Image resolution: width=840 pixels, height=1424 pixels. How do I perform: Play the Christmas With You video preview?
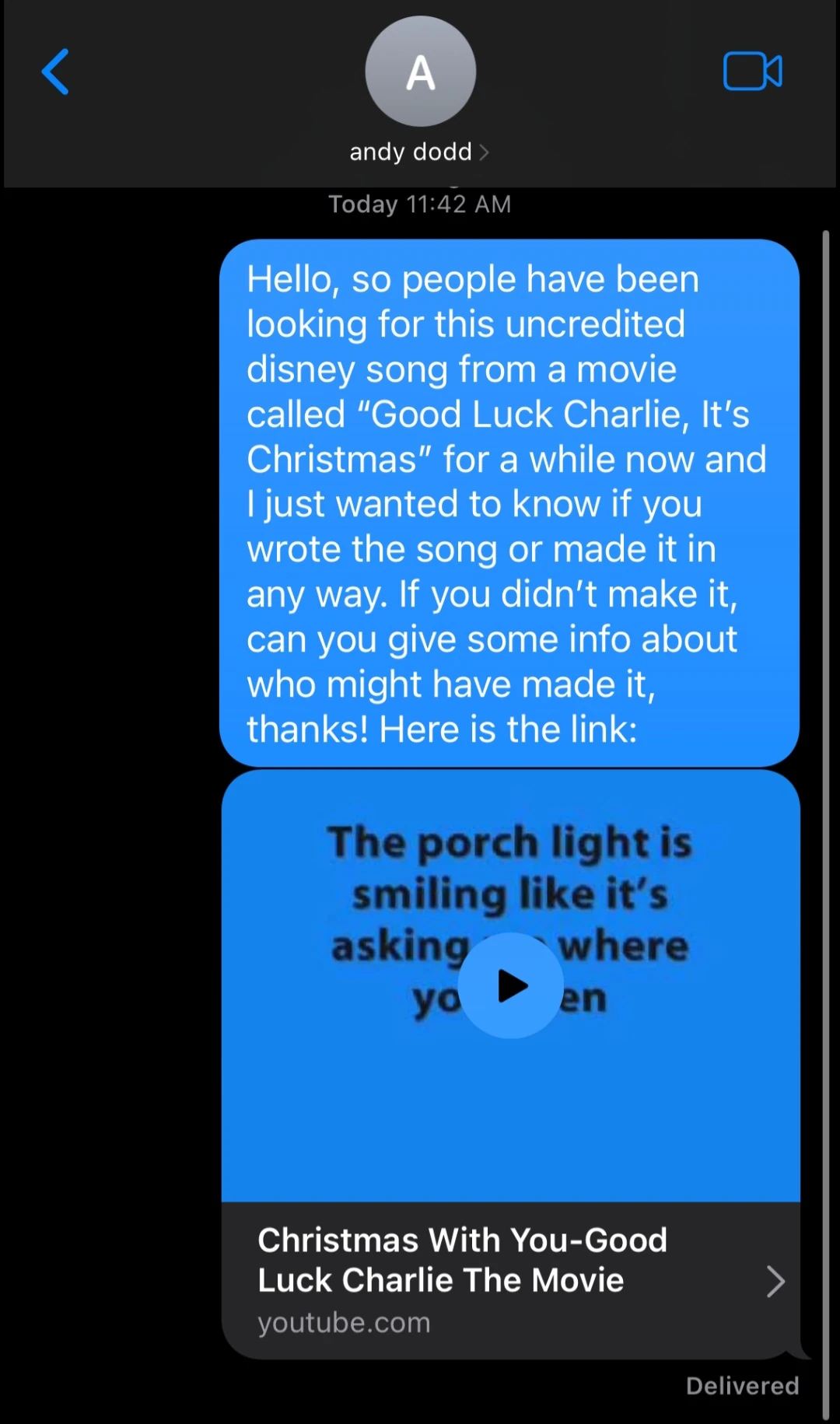click(x=511, y=986)
